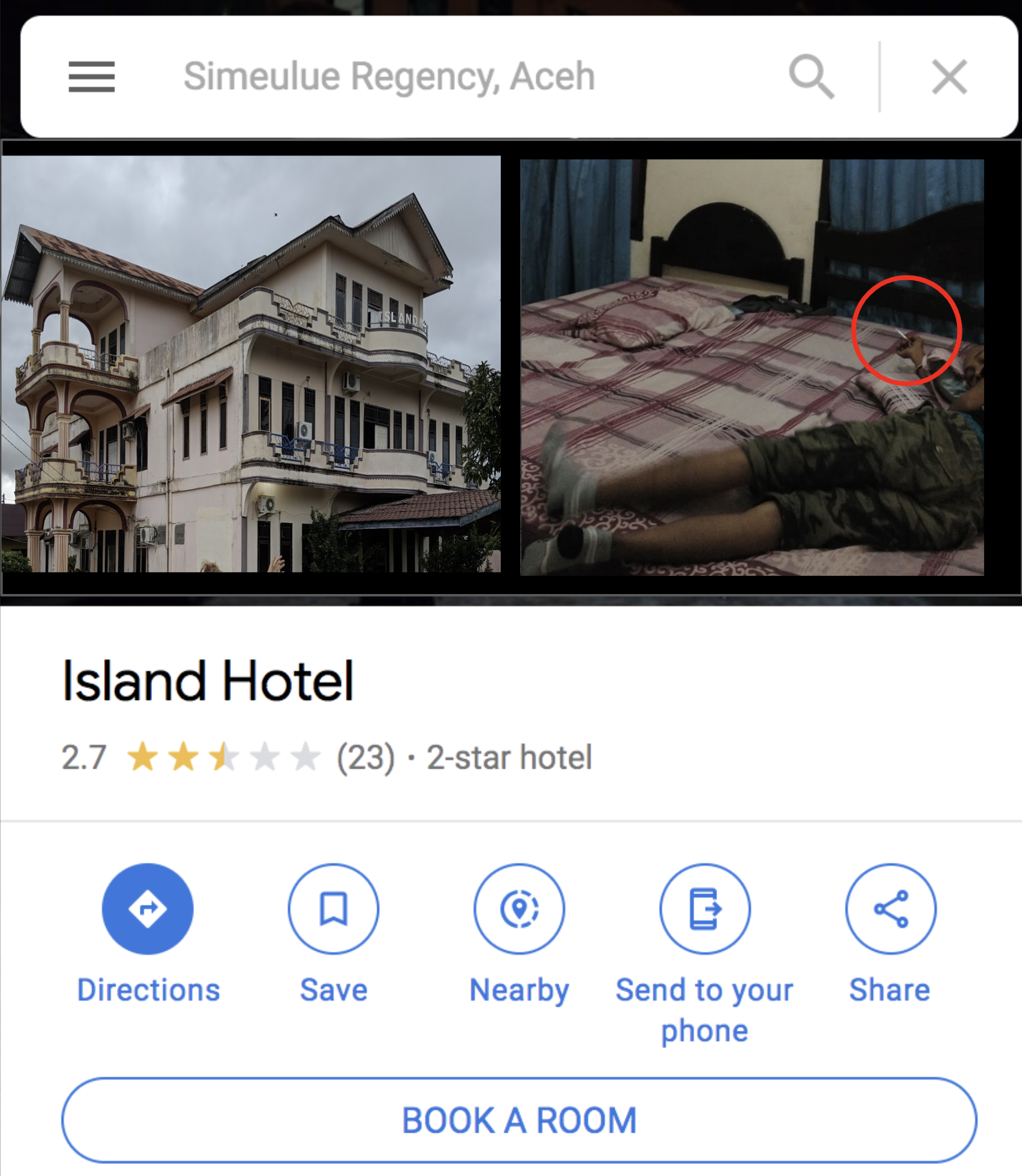1022x1176 pixels.
Task: Tap the phone-export icon above Send to your phone
Action: (705, 909)
